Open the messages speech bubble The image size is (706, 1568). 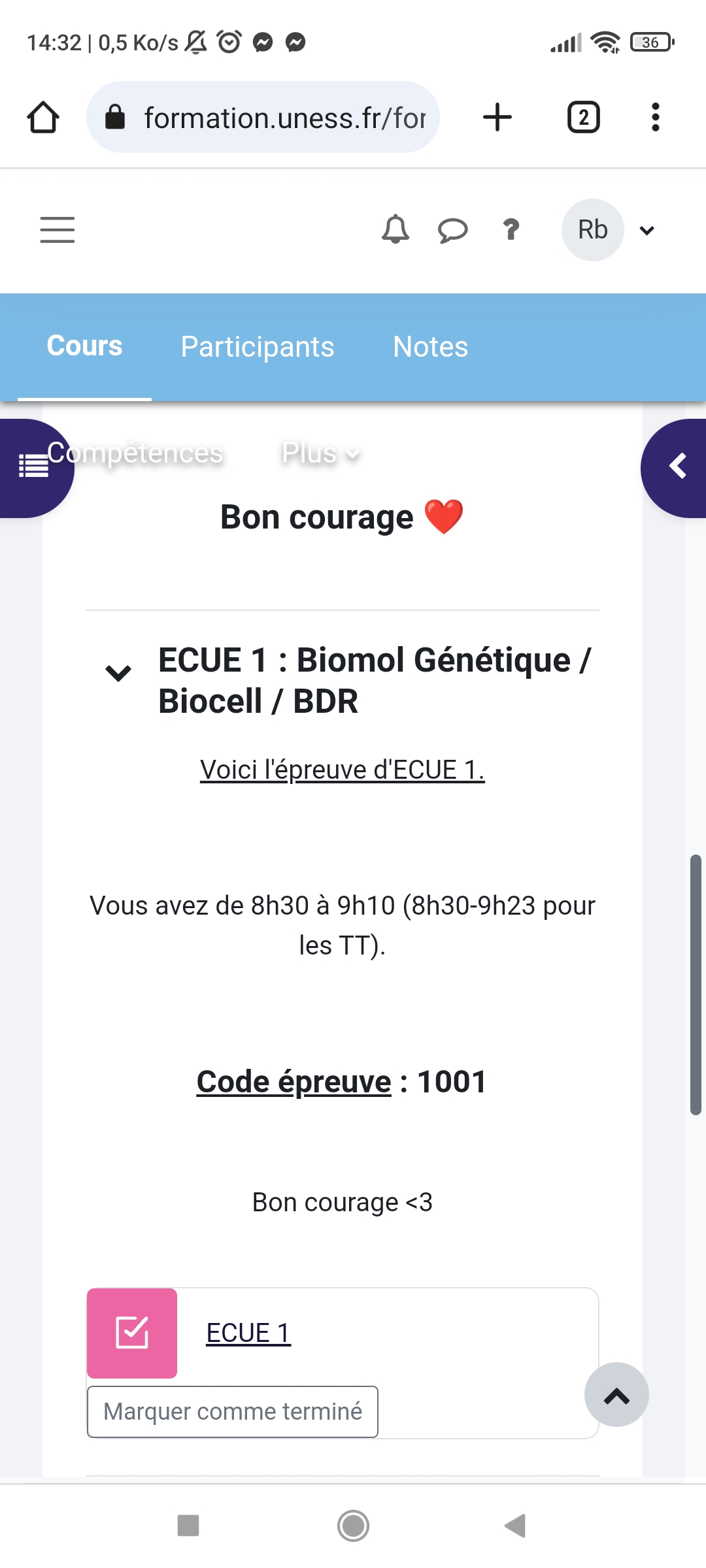(452, 230)
